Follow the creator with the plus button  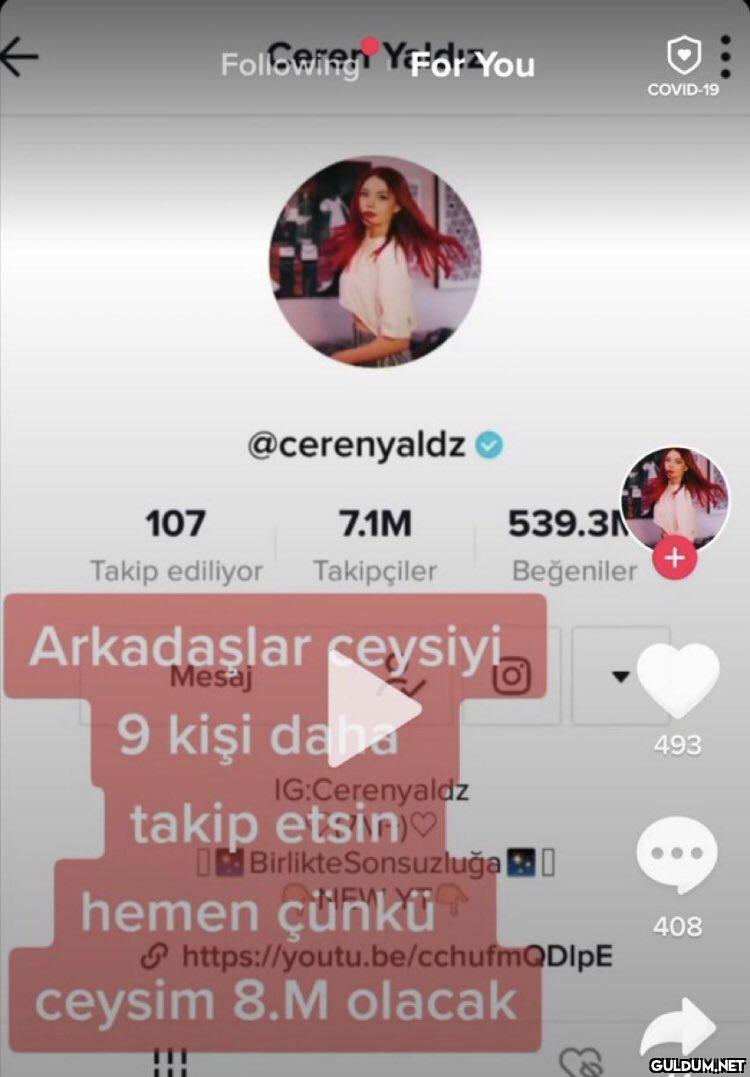coord(675,557)
